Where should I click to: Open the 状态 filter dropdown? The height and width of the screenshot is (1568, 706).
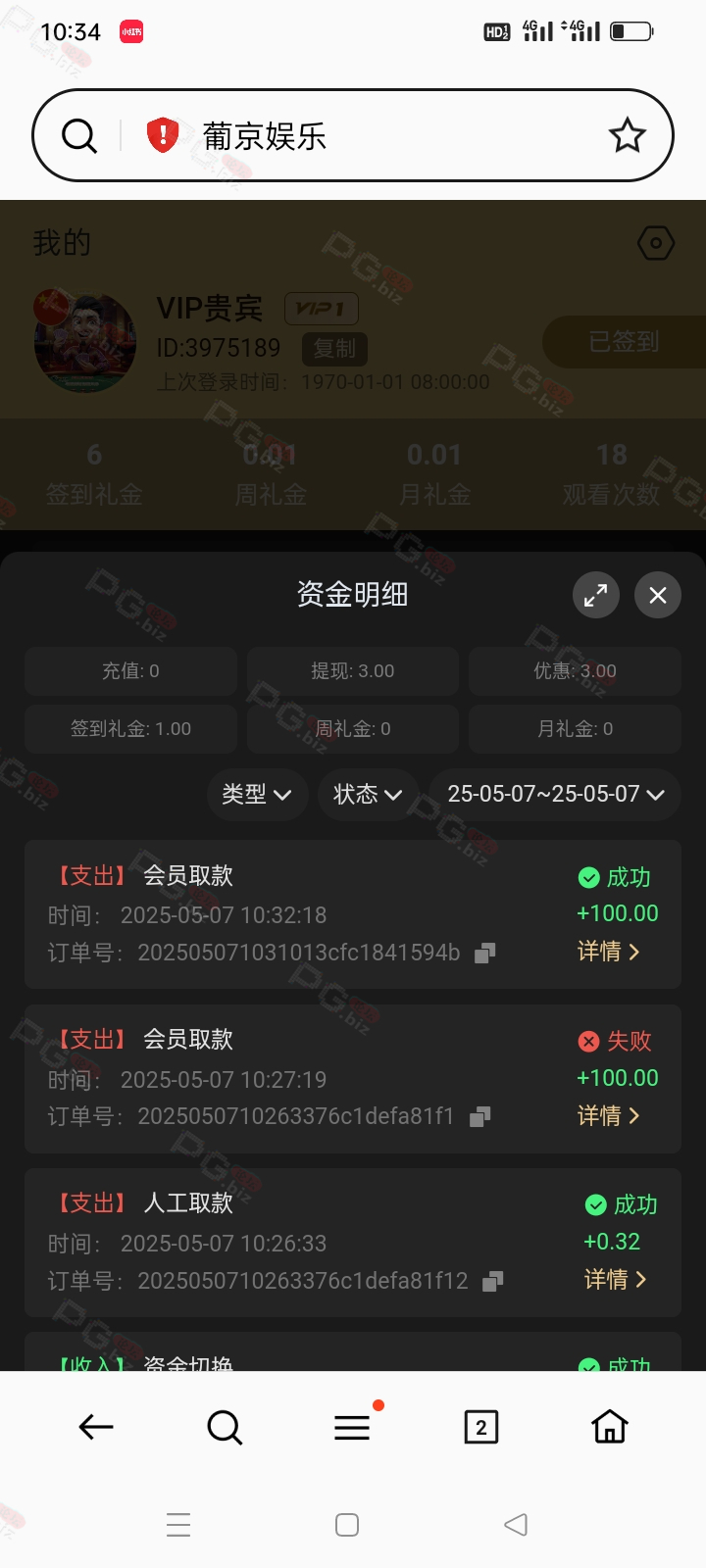coord(368,794)
